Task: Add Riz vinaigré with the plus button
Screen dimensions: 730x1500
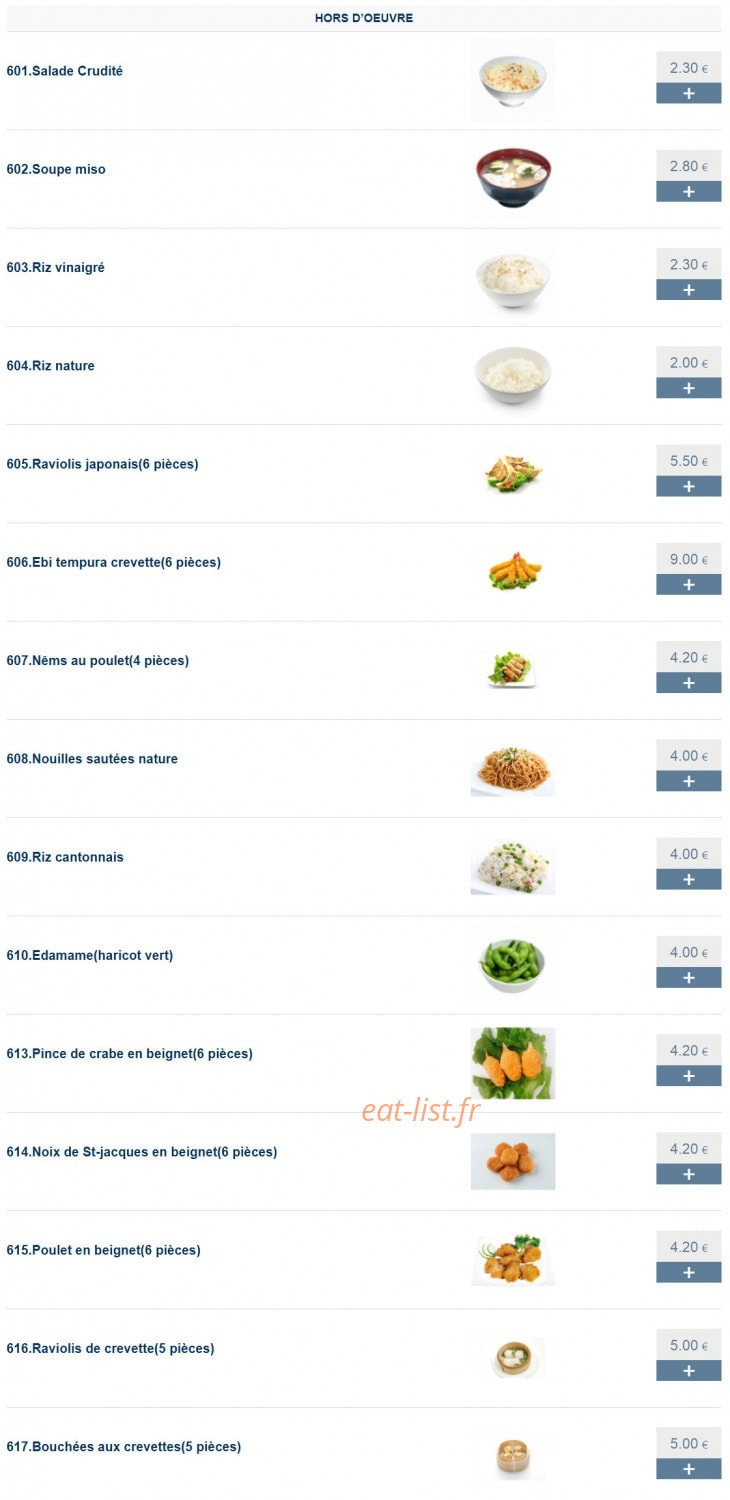Action: point(688,290)
